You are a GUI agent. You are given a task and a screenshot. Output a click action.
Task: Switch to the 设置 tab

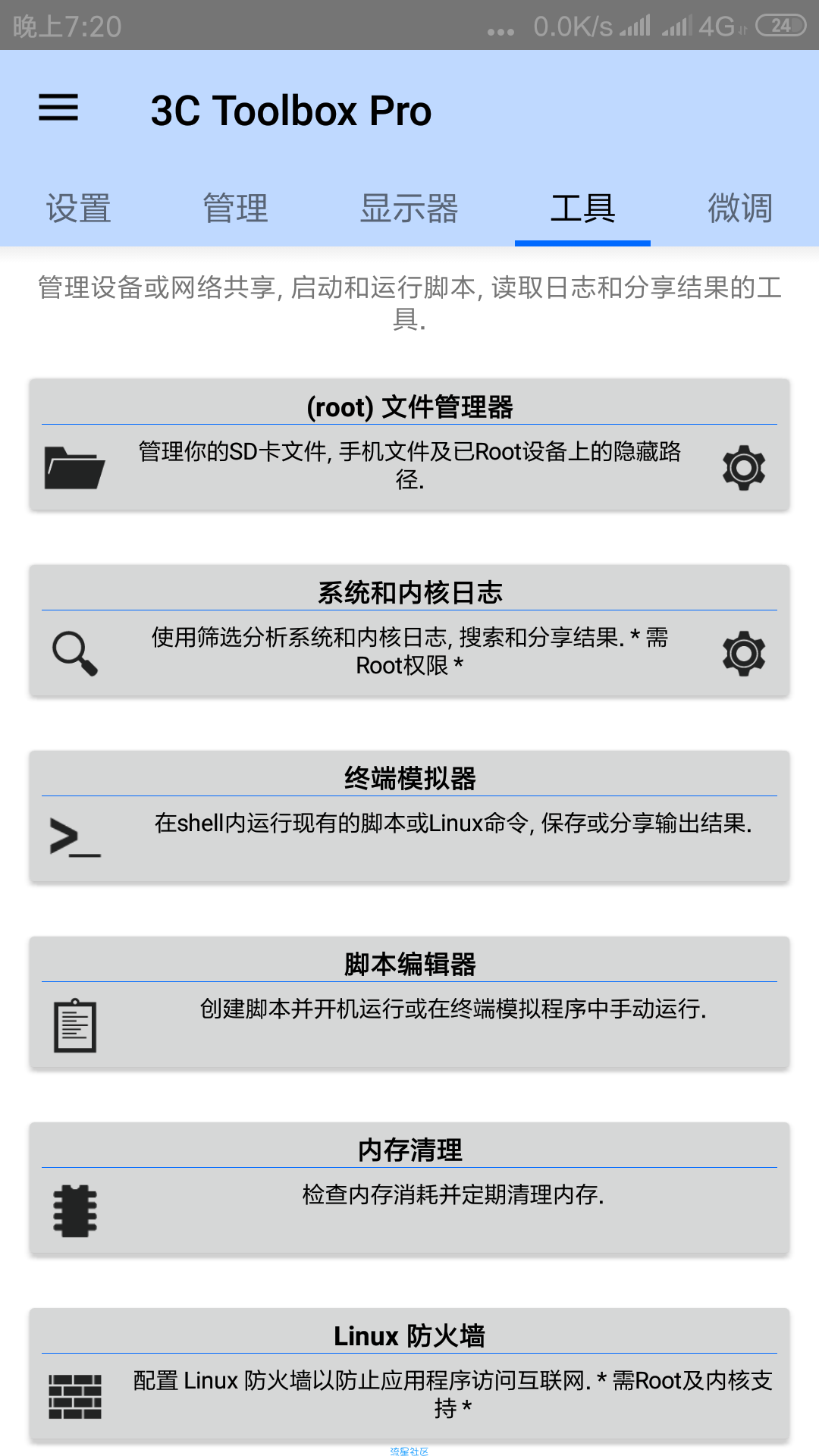tap(79, 209)
